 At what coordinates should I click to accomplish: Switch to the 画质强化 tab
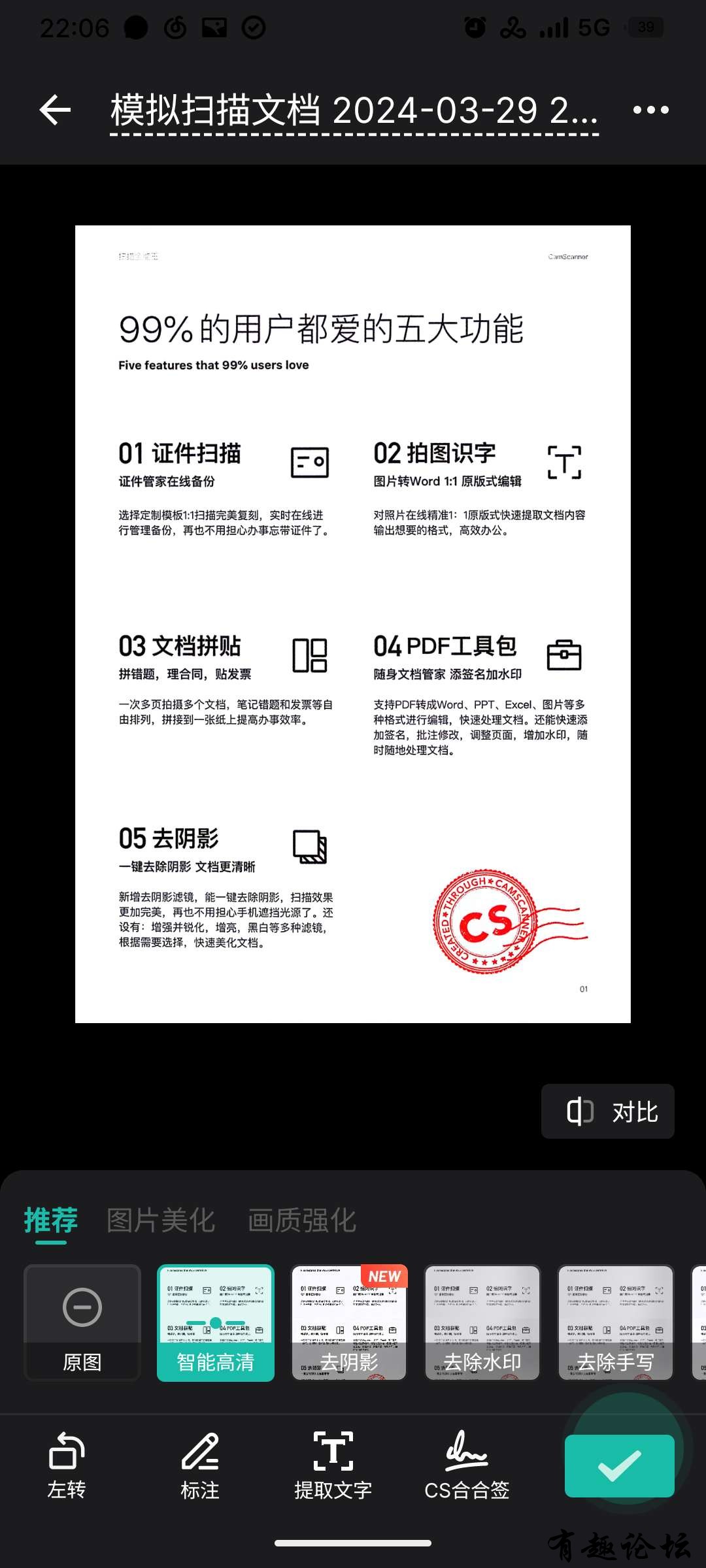(302, 1220)
